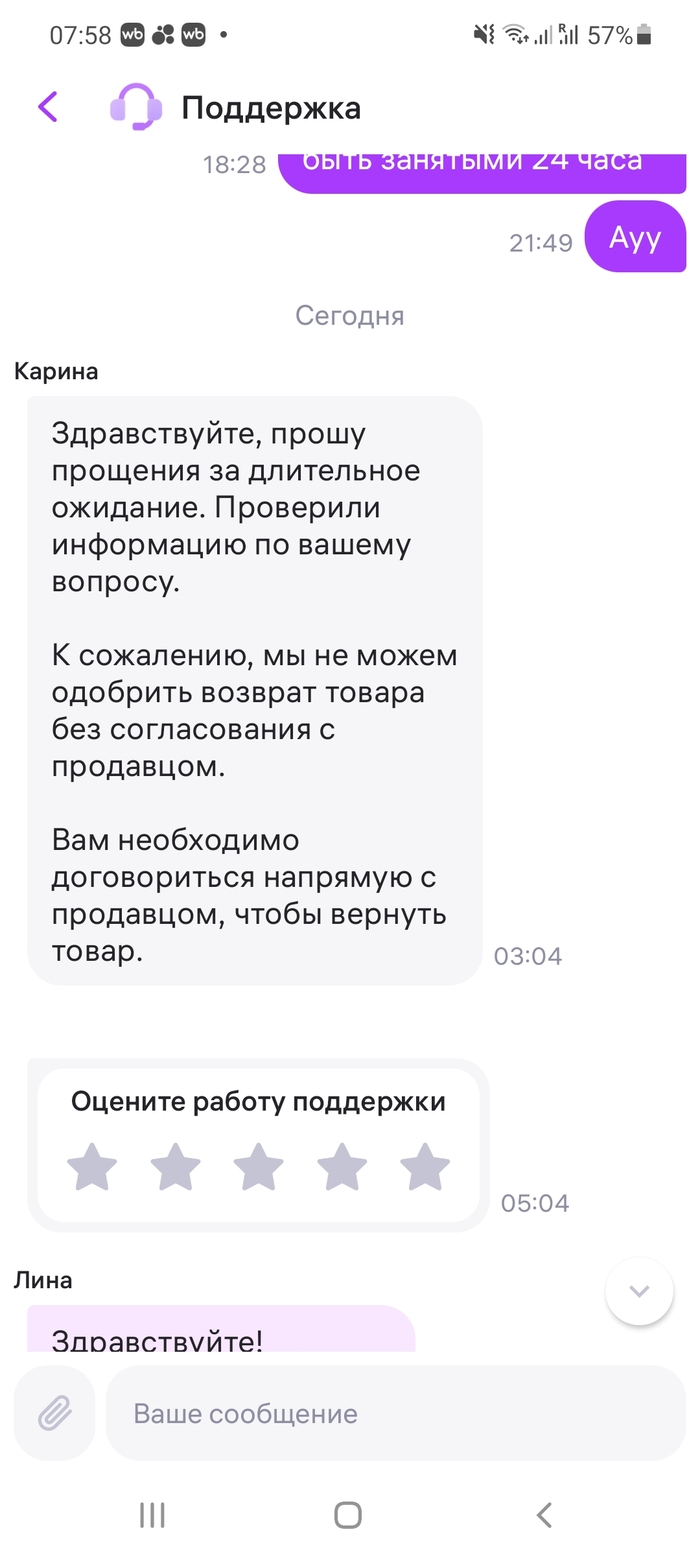Jump to latest message via down chevron
Screen dimensions: 700x1556
point(639,1291)
